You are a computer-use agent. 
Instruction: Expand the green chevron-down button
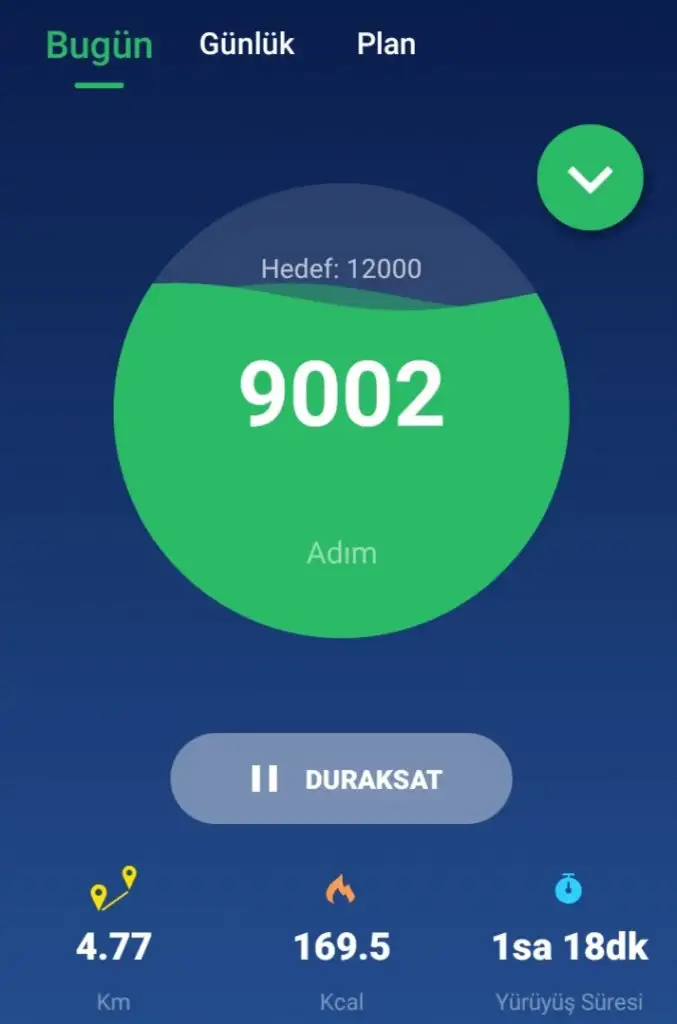(590, 178)
